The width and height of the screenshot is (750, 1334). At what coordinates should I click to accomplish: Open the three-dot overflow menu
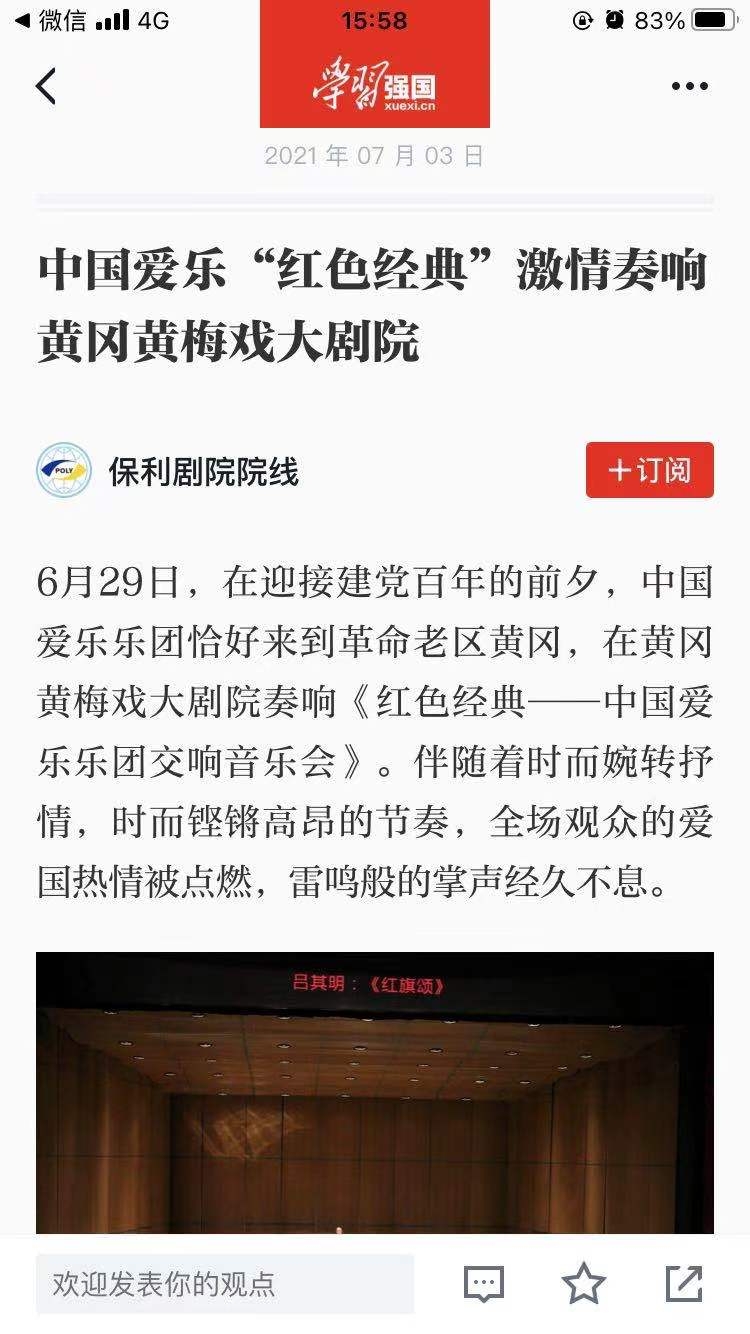(x=689, y=87)
